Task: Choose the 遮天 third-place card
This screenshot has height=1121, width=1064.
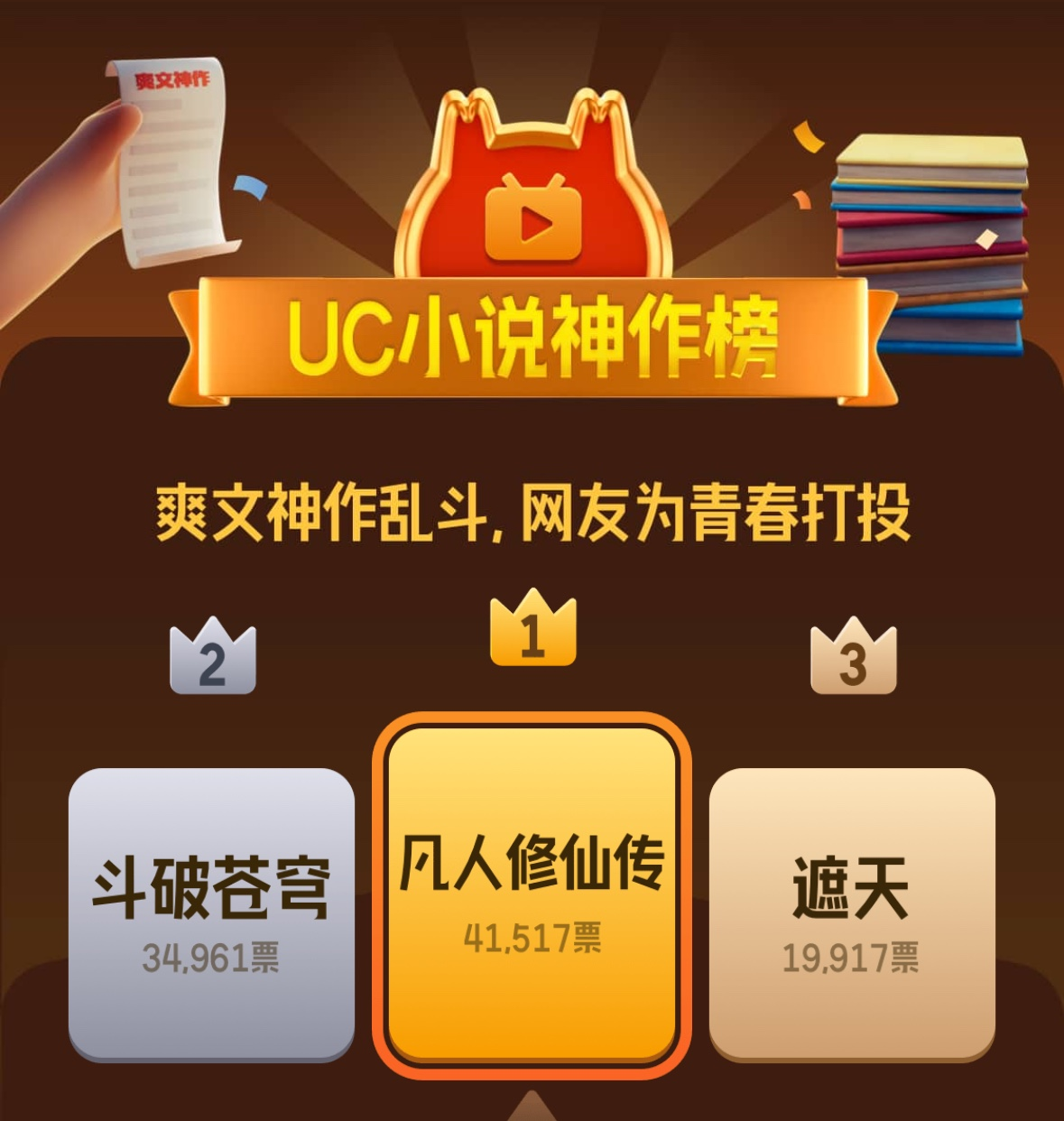Action: pyautogui.click(x=851, y=912)
